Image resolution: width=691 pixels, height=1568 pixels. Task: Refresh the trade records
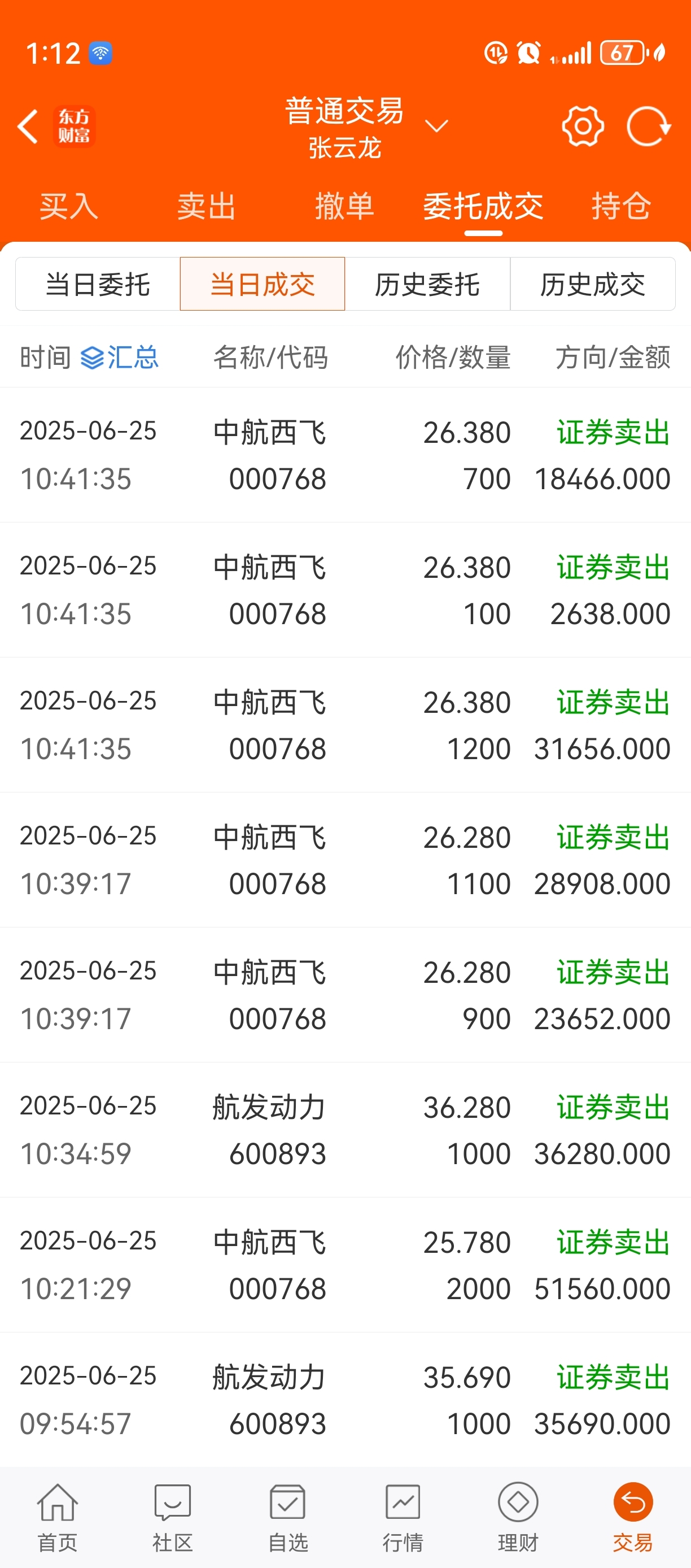coord(649,126)
